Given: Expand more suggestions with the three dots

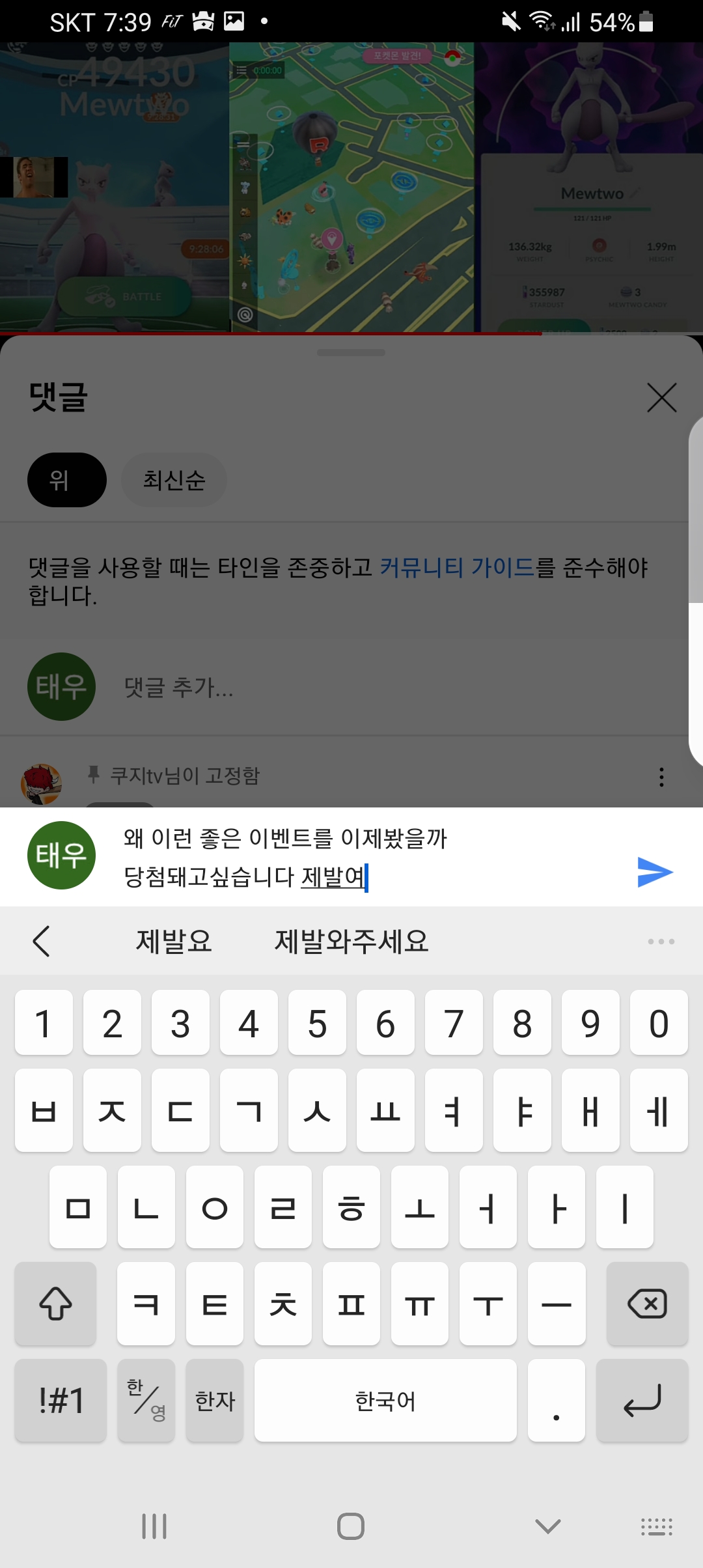Looking at the screenshot, I should pos(661,942).
